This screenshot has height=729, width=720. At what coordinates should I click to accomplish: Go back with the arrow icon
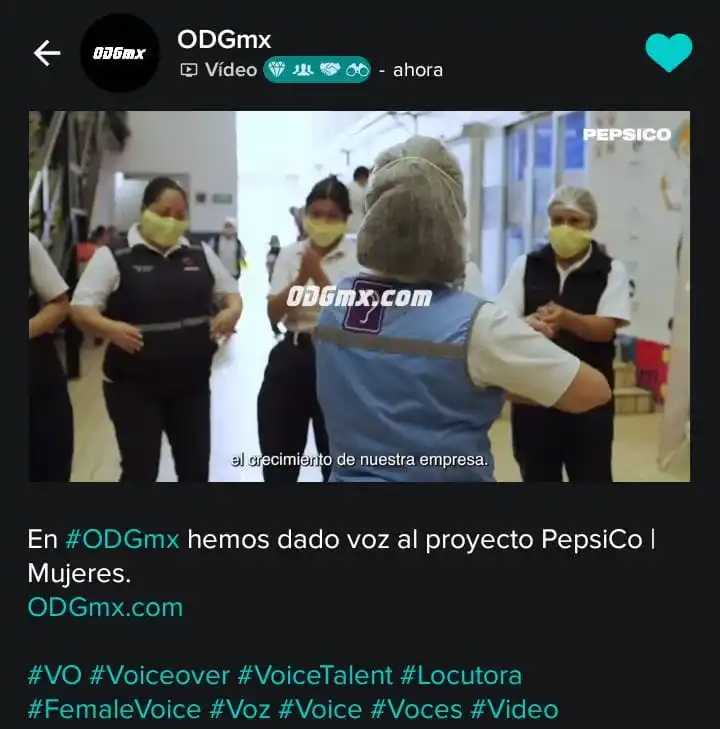47,53
